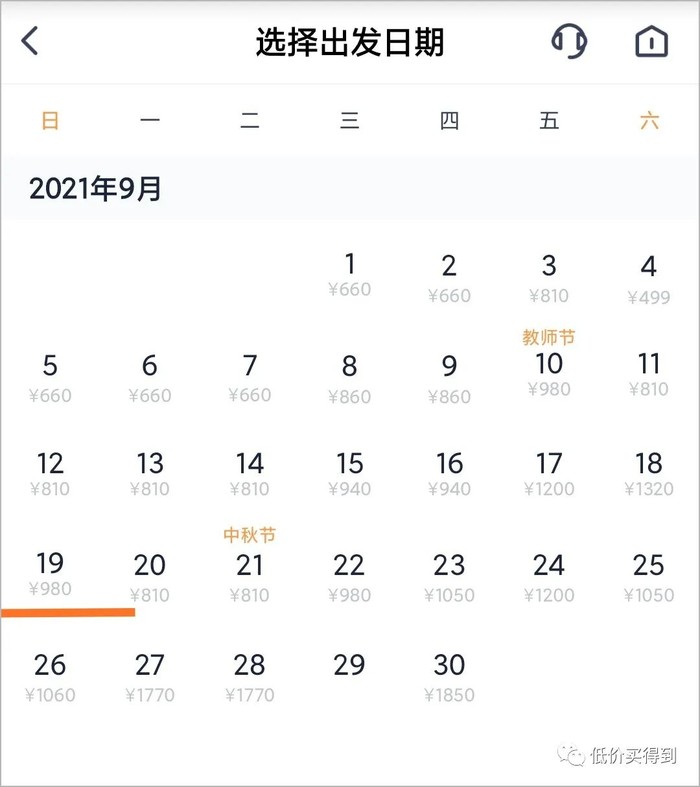
Task: Open customer service headset icon
Action: pos(569,42)
